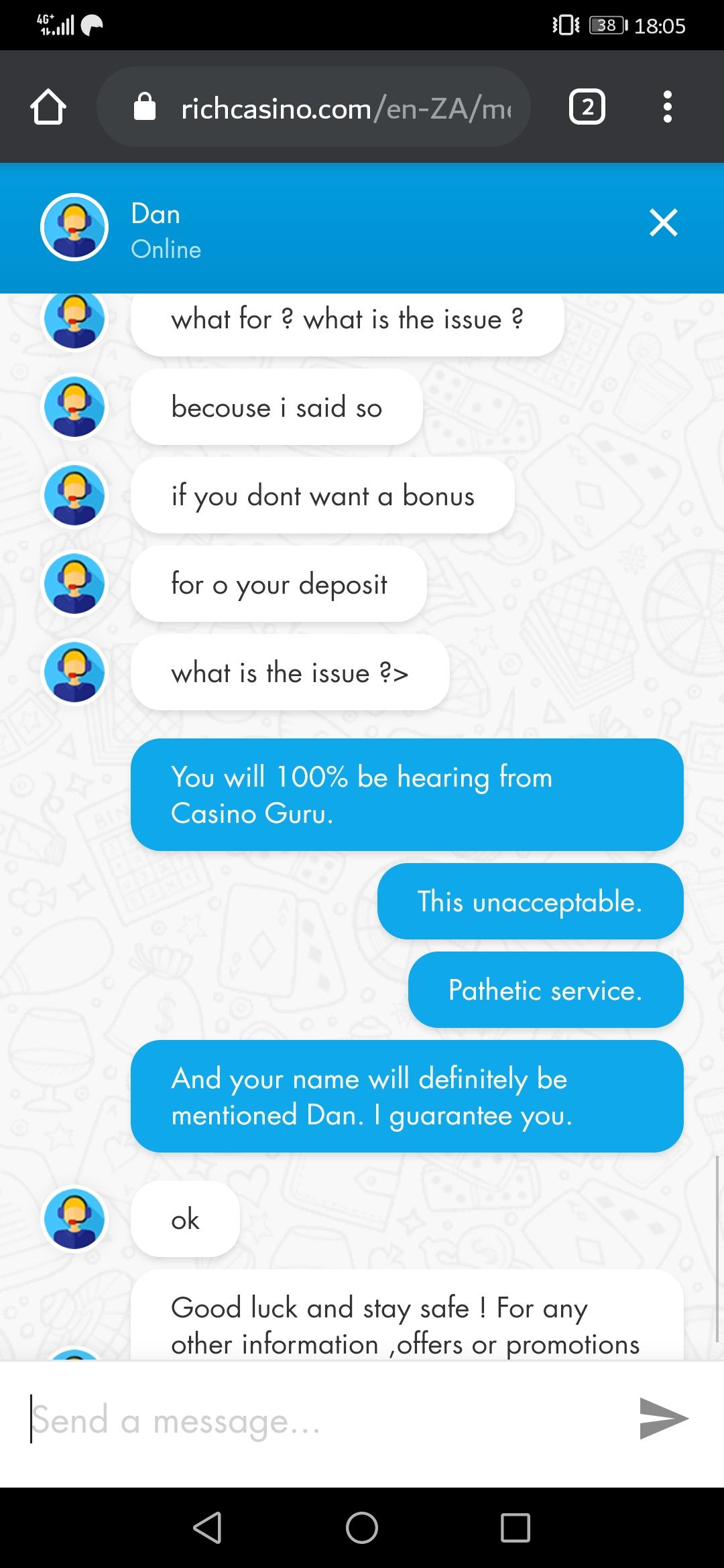Open the recent apps view

click(515, 1528)
